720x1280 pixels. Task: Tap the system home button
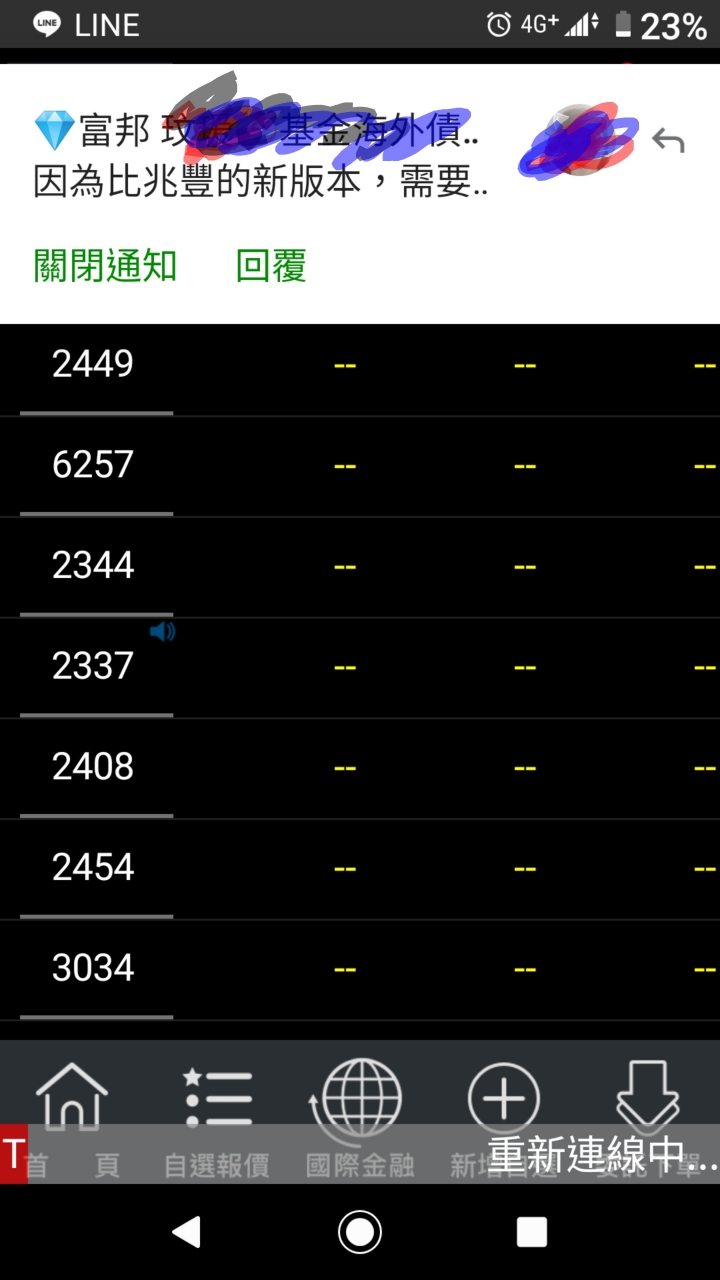point(360,1232)
